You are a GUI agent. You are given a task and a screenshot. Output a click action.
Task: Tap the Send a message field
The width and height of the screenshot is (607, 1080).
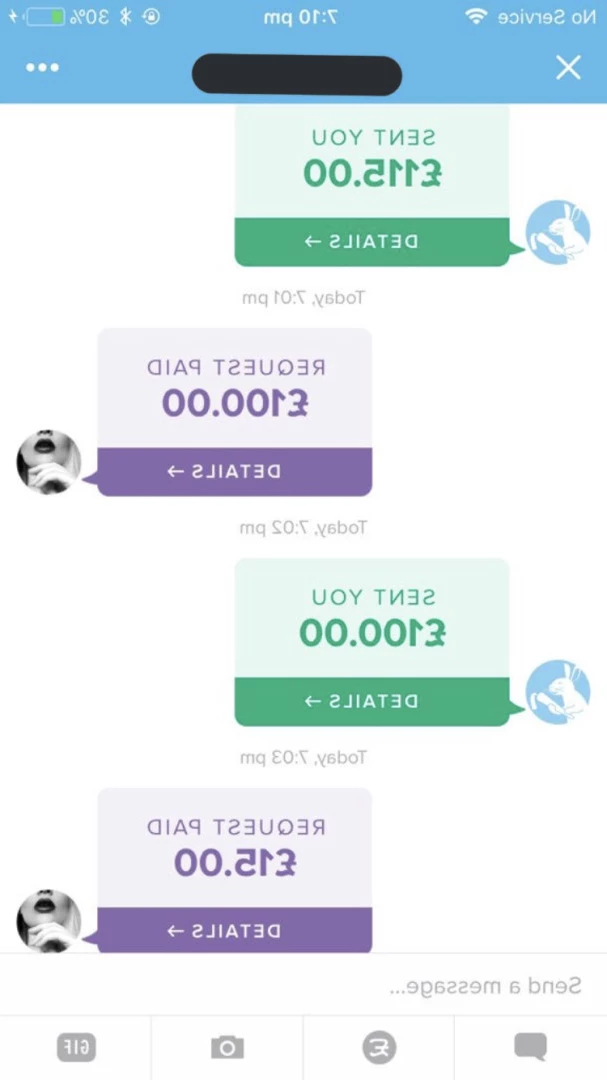303,986
